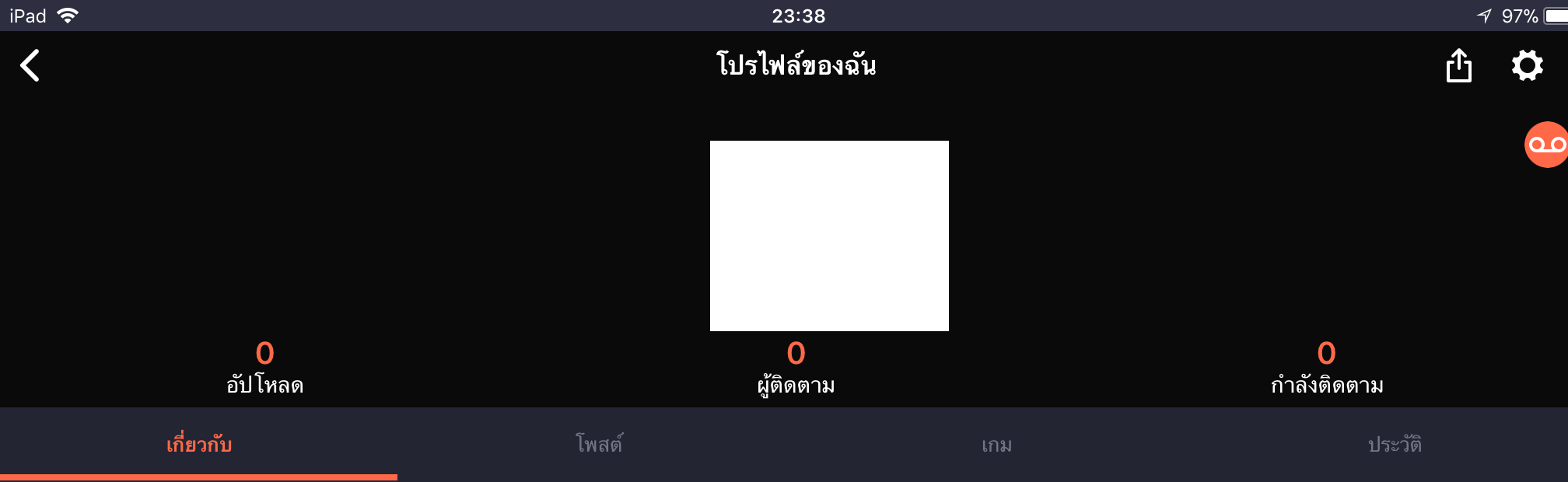
Task: Switch to the ประวัติ tab
Action: (x=1395, y=445)
